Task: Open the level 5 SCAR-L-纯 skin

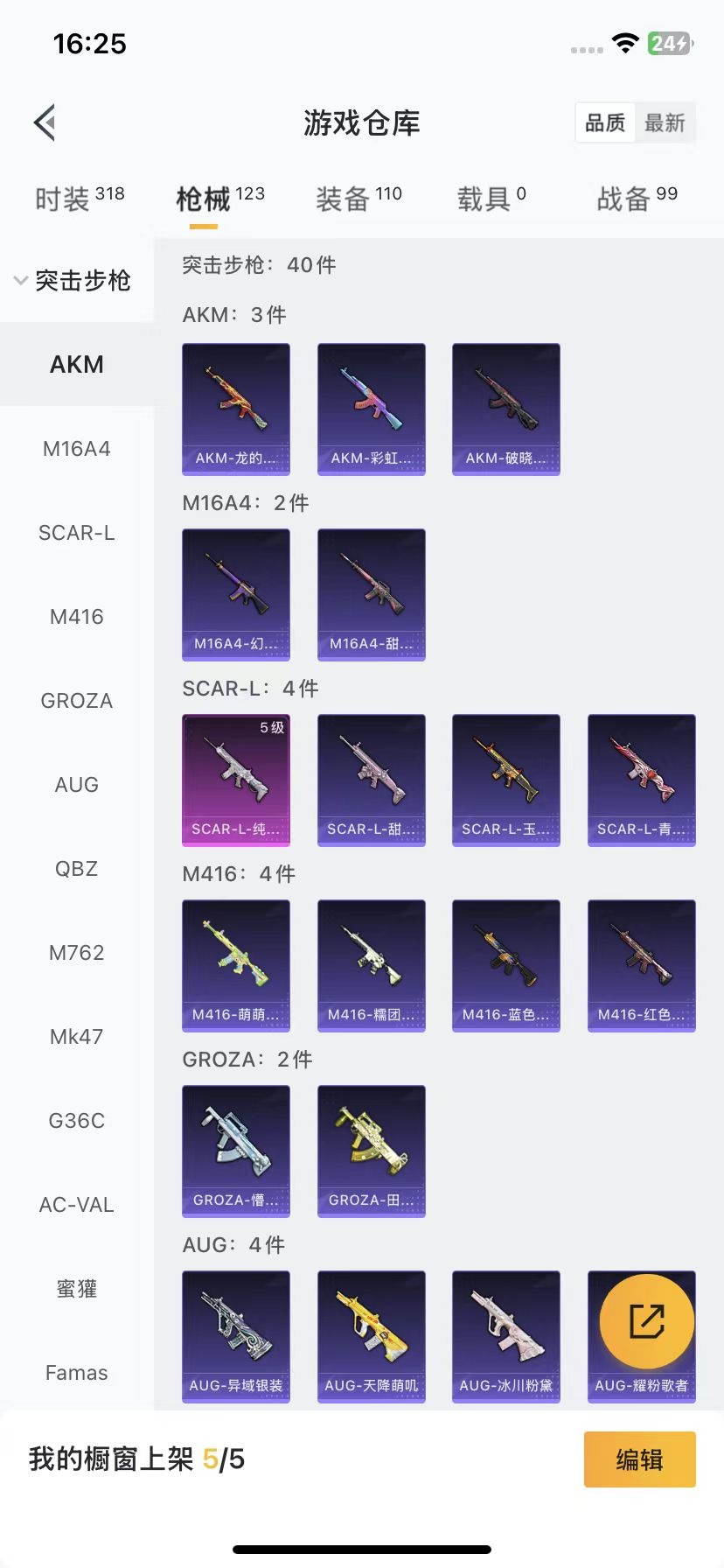Action: pos(236,780)
